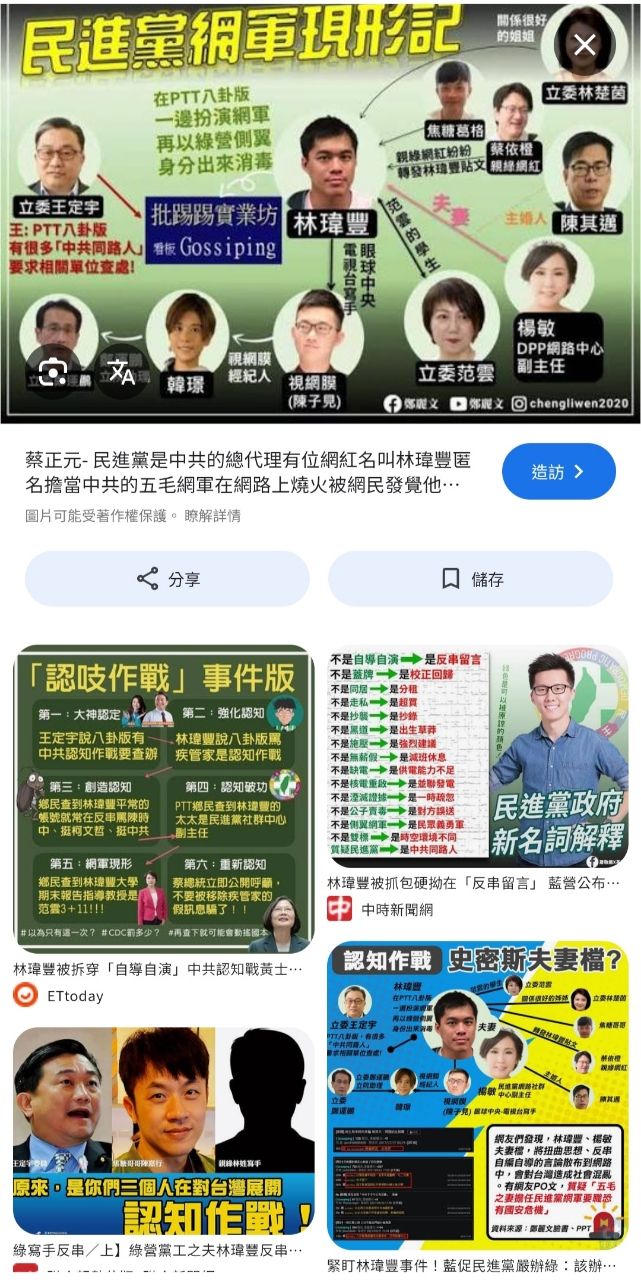641x1280 pixels.
Task: Close the image viewer
Action: point(585,44)
